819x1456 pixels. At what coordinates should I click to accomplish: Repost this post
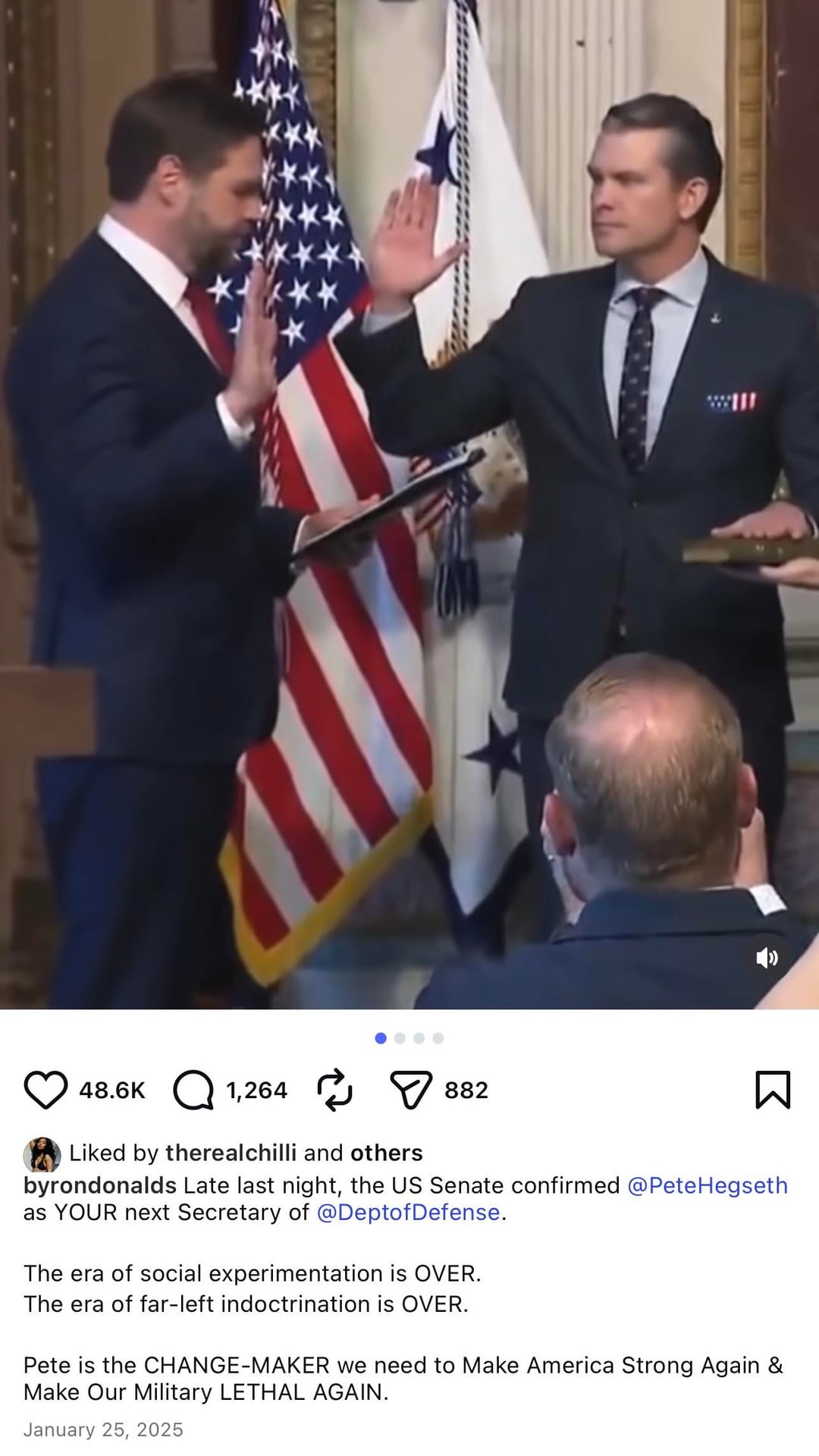click(x=334, y=1090)
